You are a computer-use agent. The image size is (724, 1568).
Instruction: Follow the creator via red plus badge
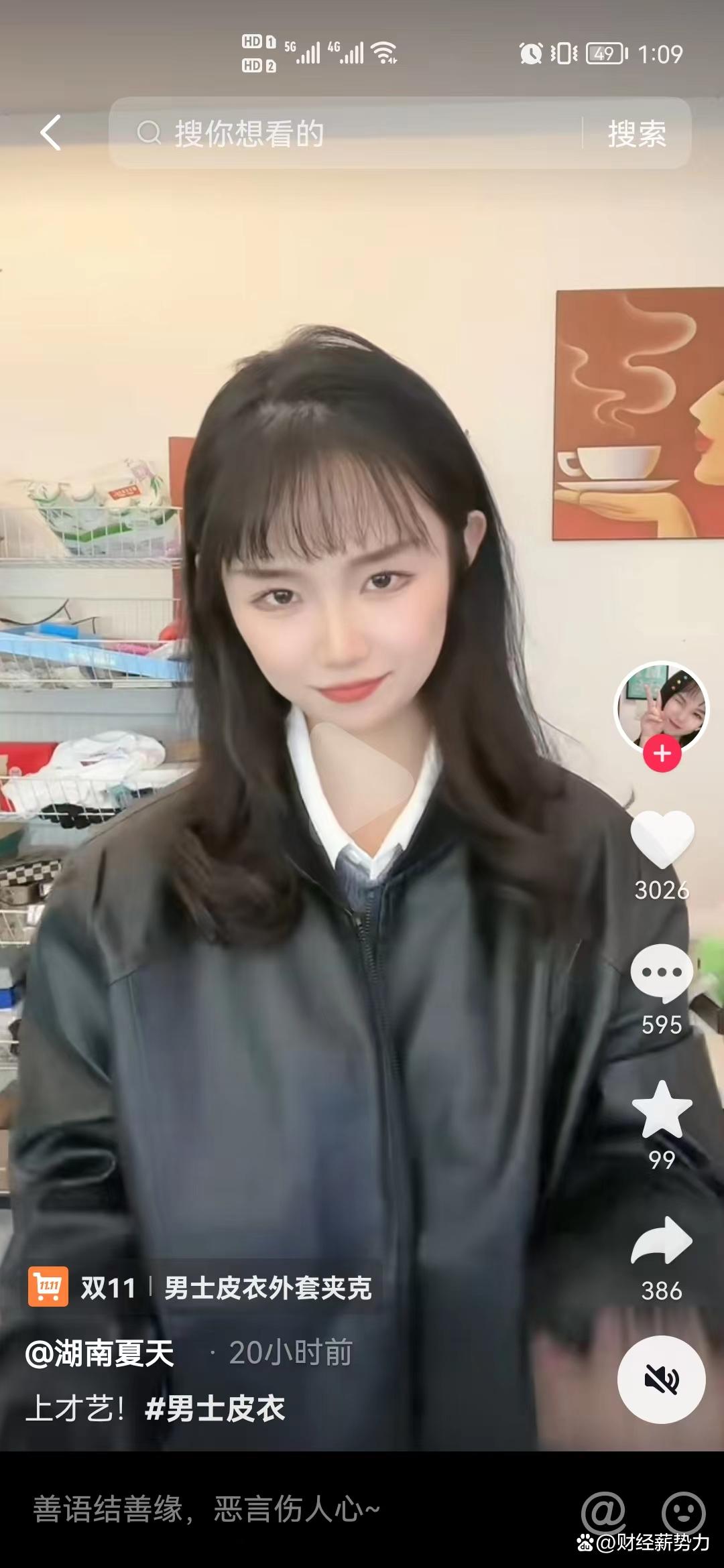[x=662, y=754]
